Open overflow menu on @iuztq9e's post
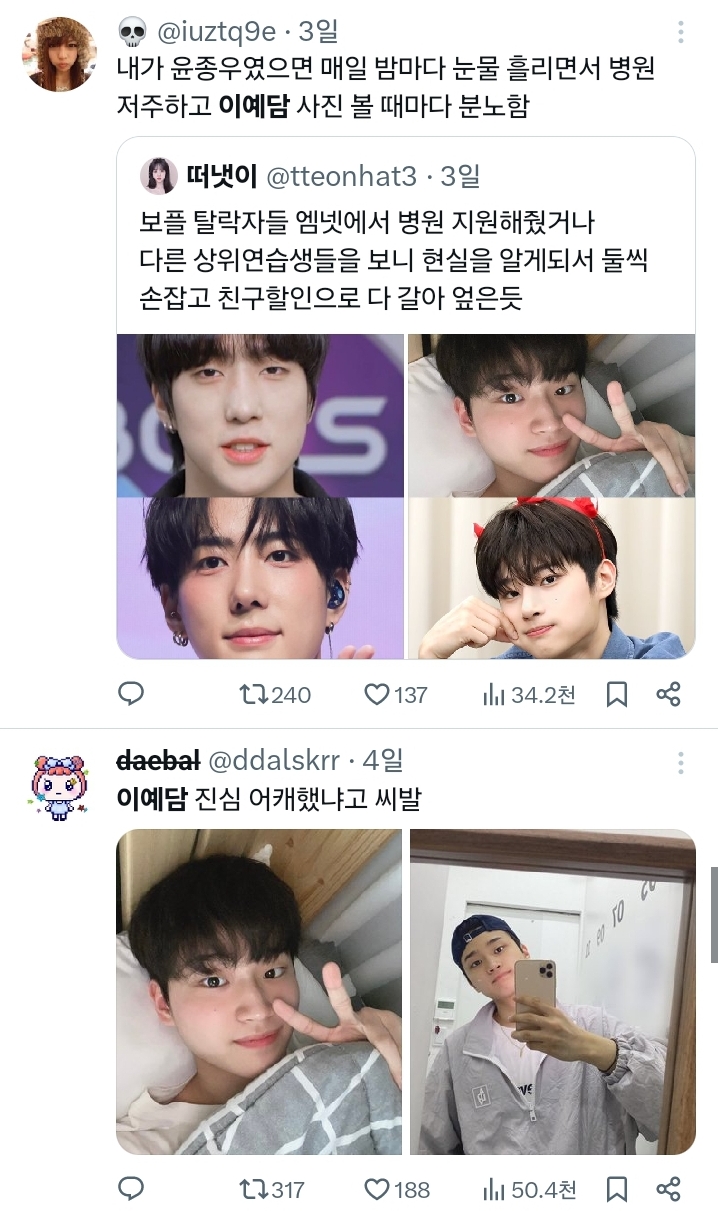718x1211 pixels. pyautogui.click(x=680, y=33)
